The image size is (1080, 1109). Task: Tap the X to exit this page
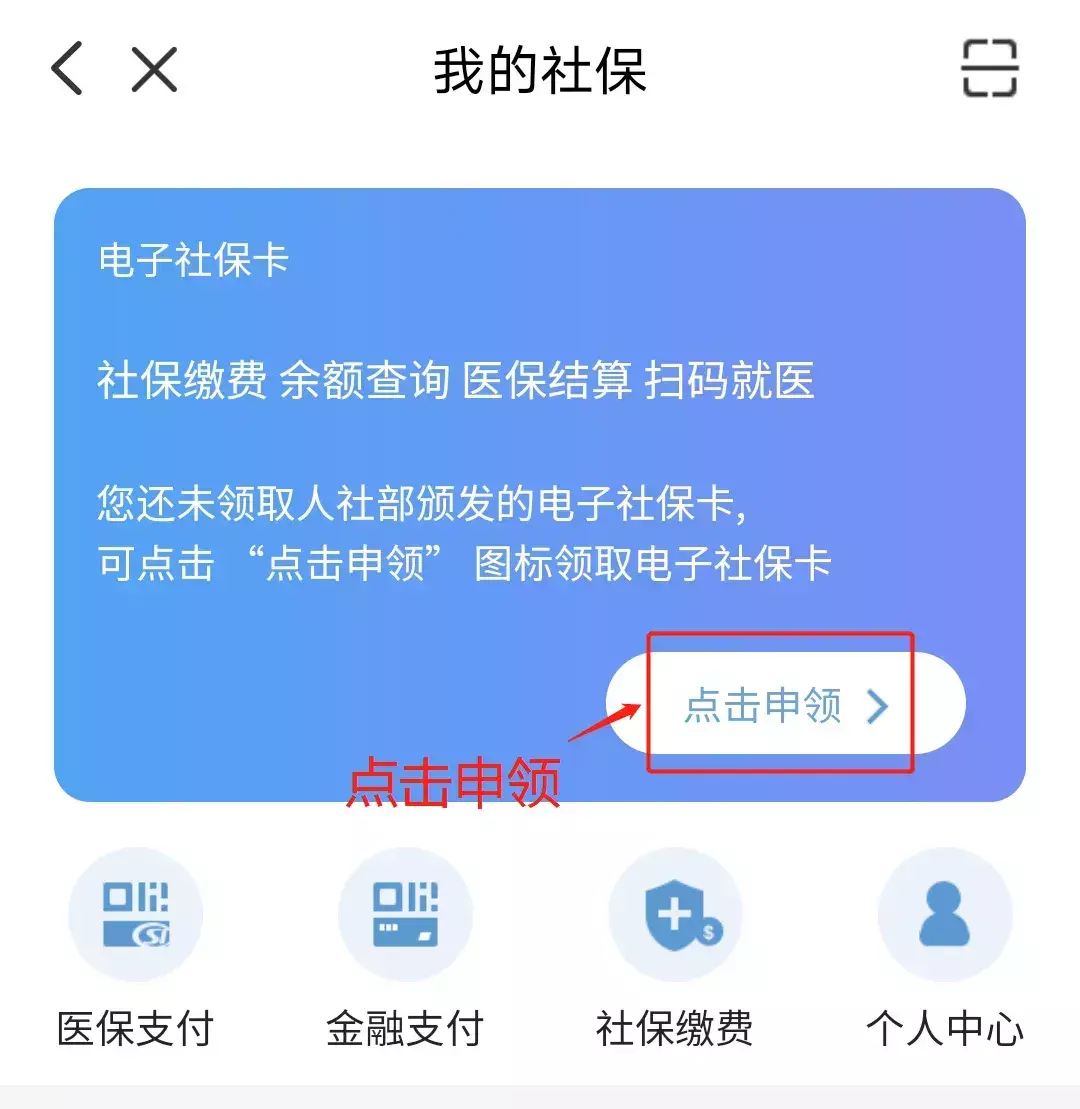tap(152, 70)
